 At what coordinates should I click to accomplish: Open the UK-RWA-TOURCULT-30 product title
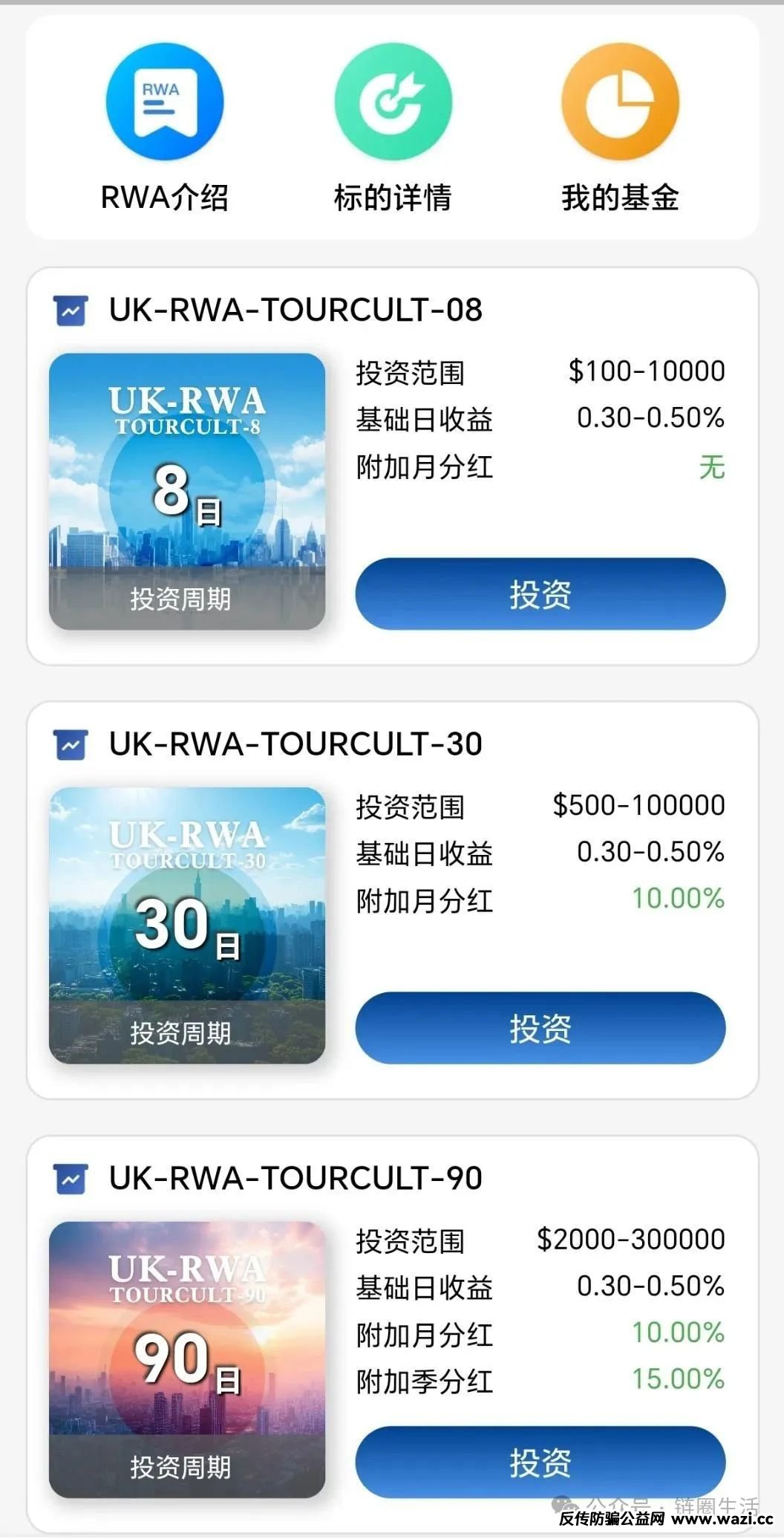pyautogui.click(x=295, y=744)
